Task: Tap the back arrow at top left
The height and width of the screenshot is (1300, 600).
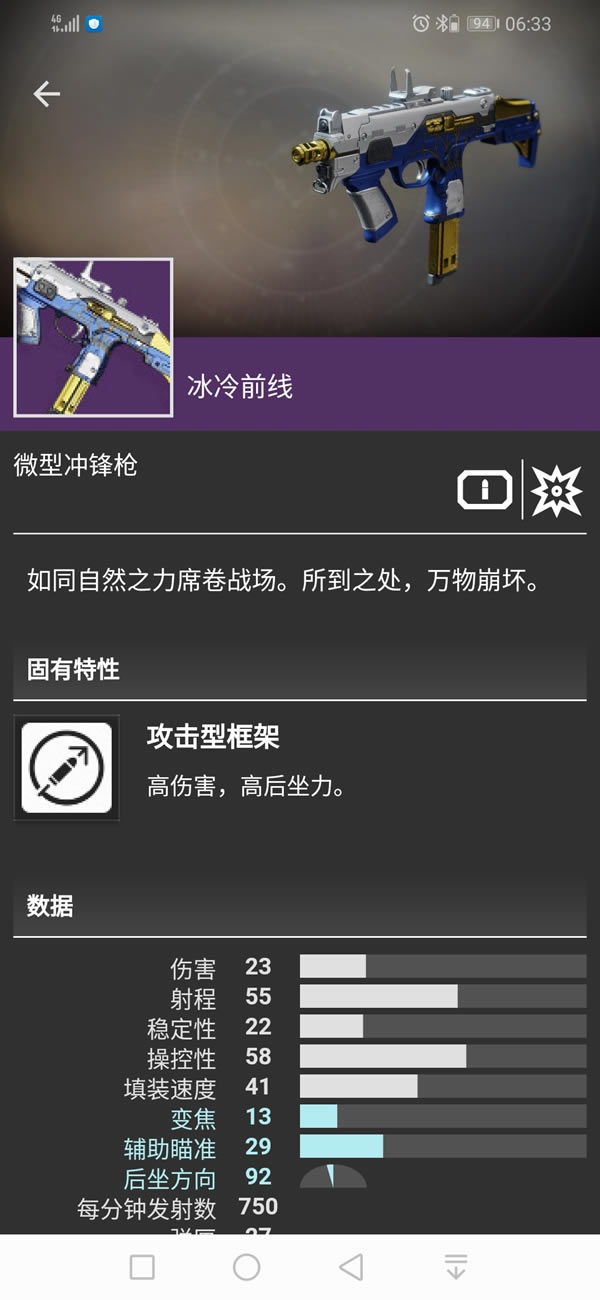Action: point(47,94)
